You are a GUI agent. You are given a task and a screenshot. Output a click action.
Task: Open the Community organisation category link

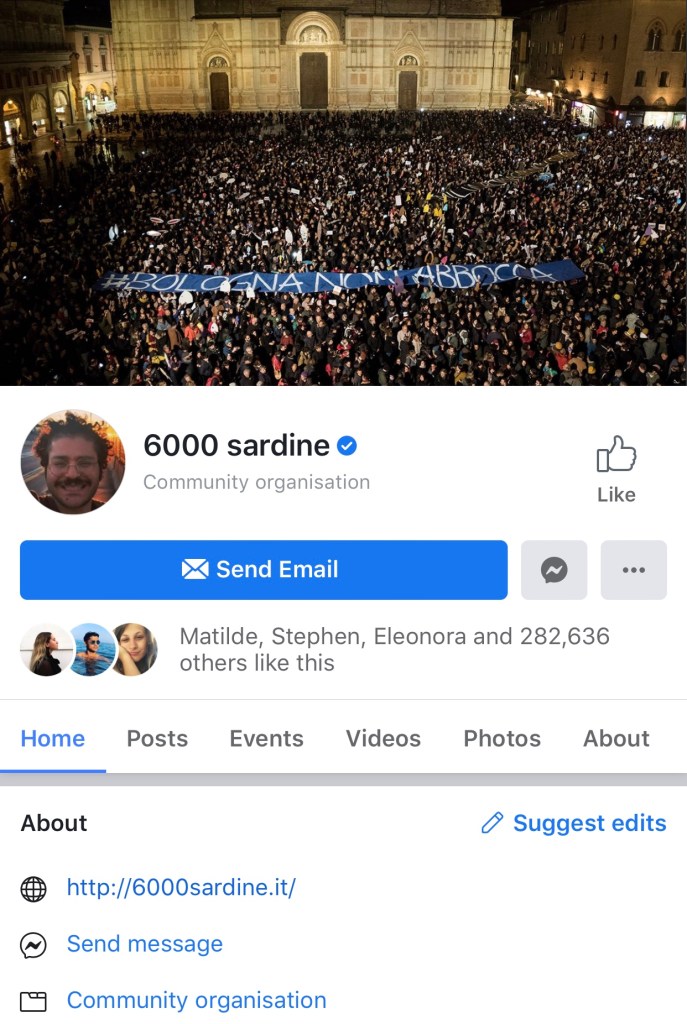196,1000
